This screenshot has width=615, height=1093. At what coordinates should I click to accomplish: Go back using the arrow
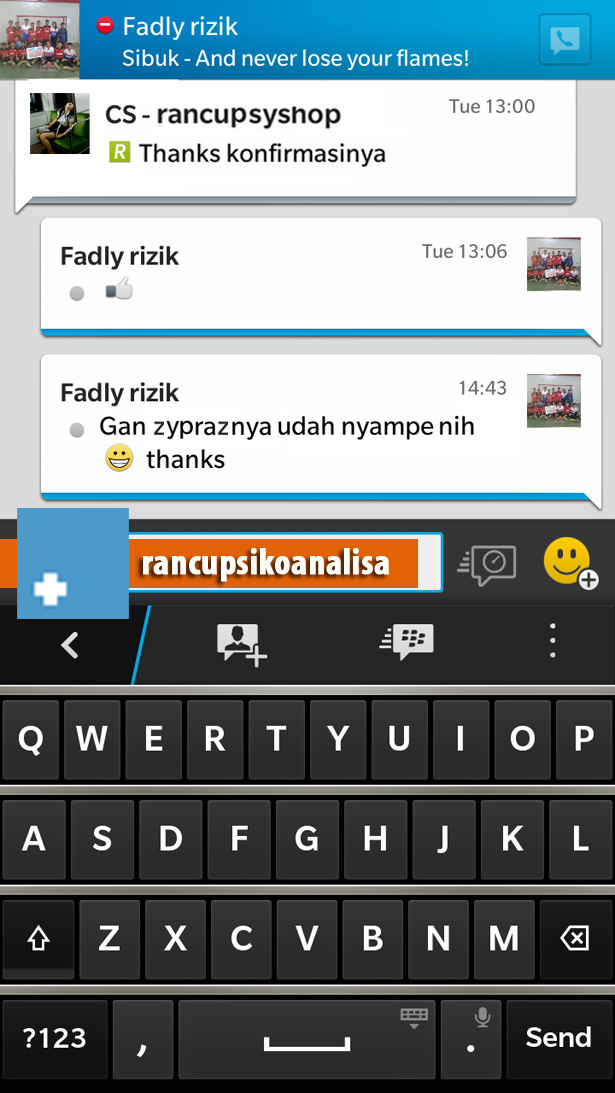pyautogui.click(x=69, y=645)
